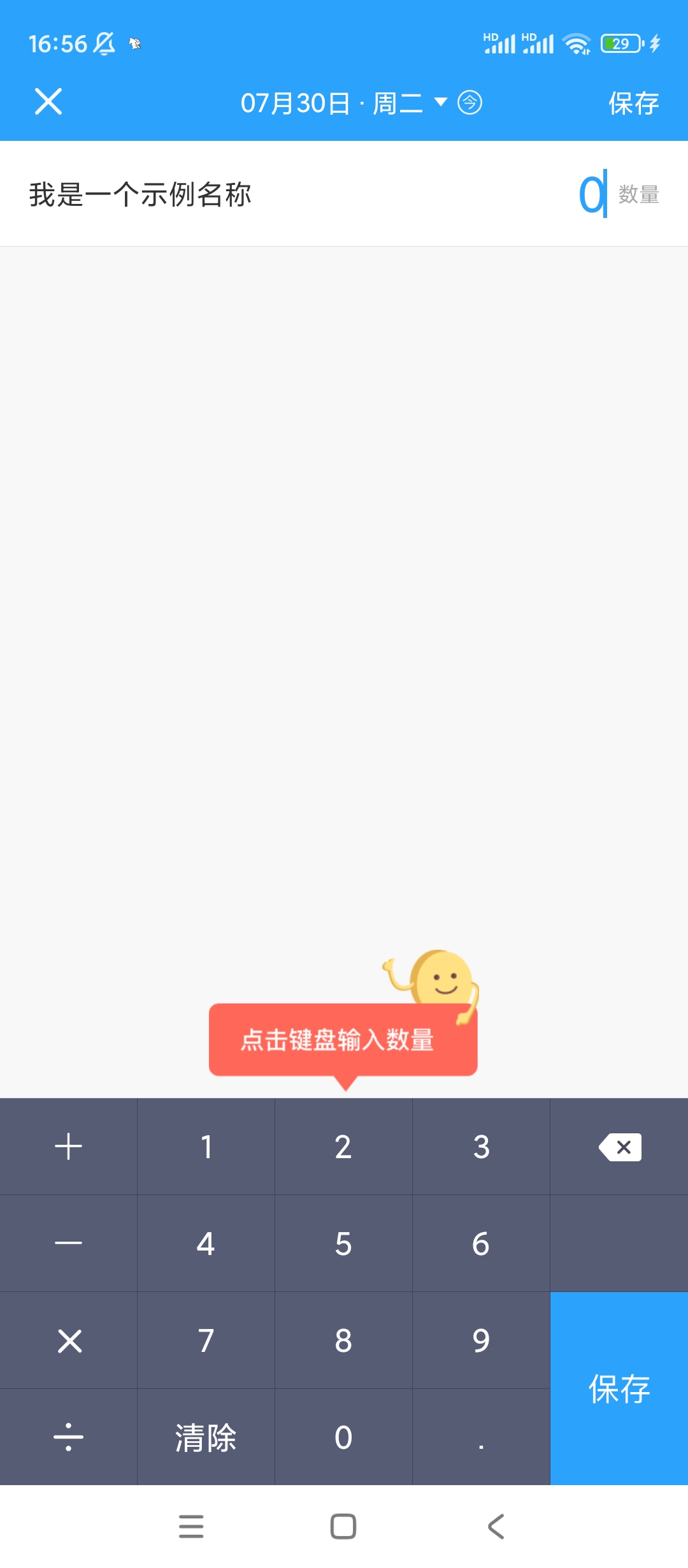This screenshot has height=1568, width=688.
Task: Enter digit 3 on the keypad
Action: [x=481, y=1147]
